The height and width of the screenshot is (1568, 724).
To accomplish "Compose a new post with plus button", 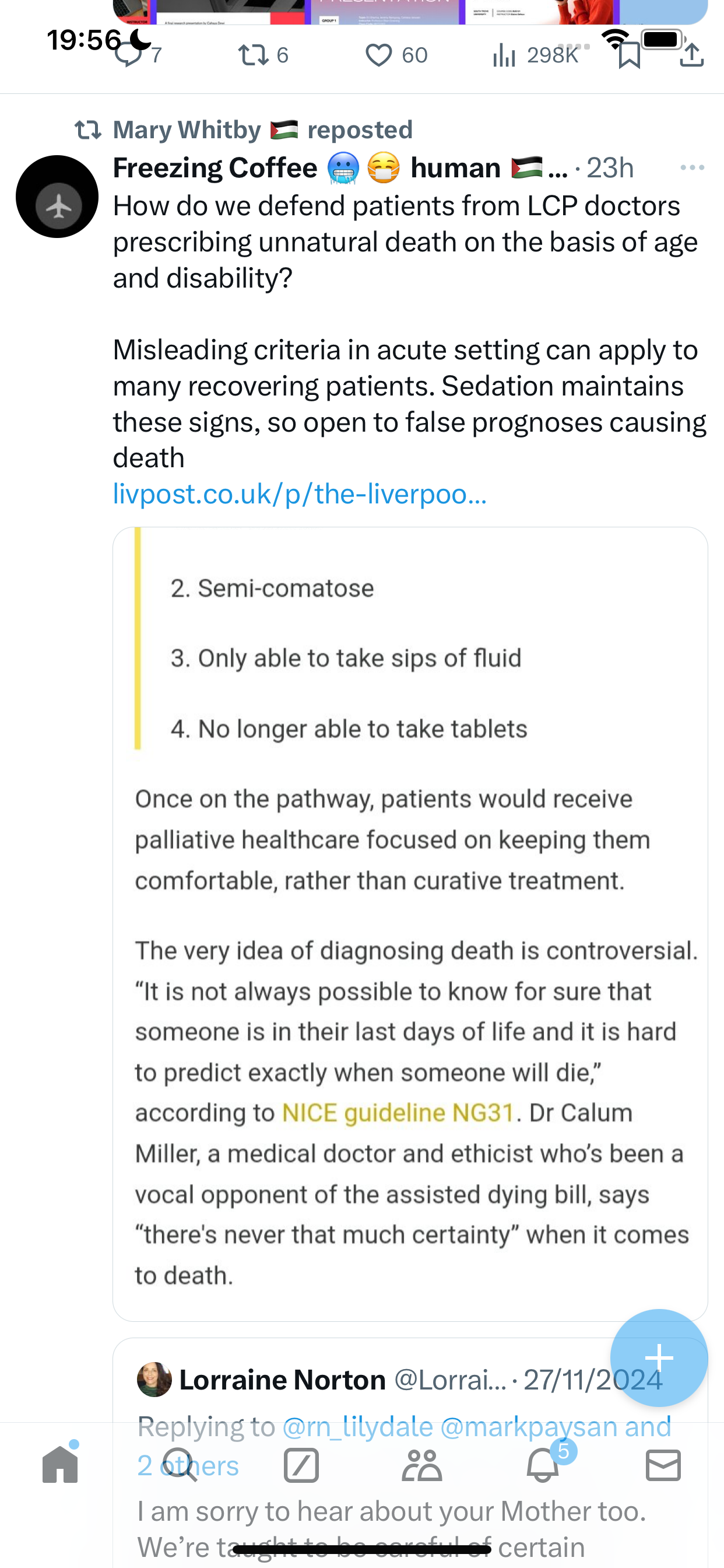I will click(659, 1357).
